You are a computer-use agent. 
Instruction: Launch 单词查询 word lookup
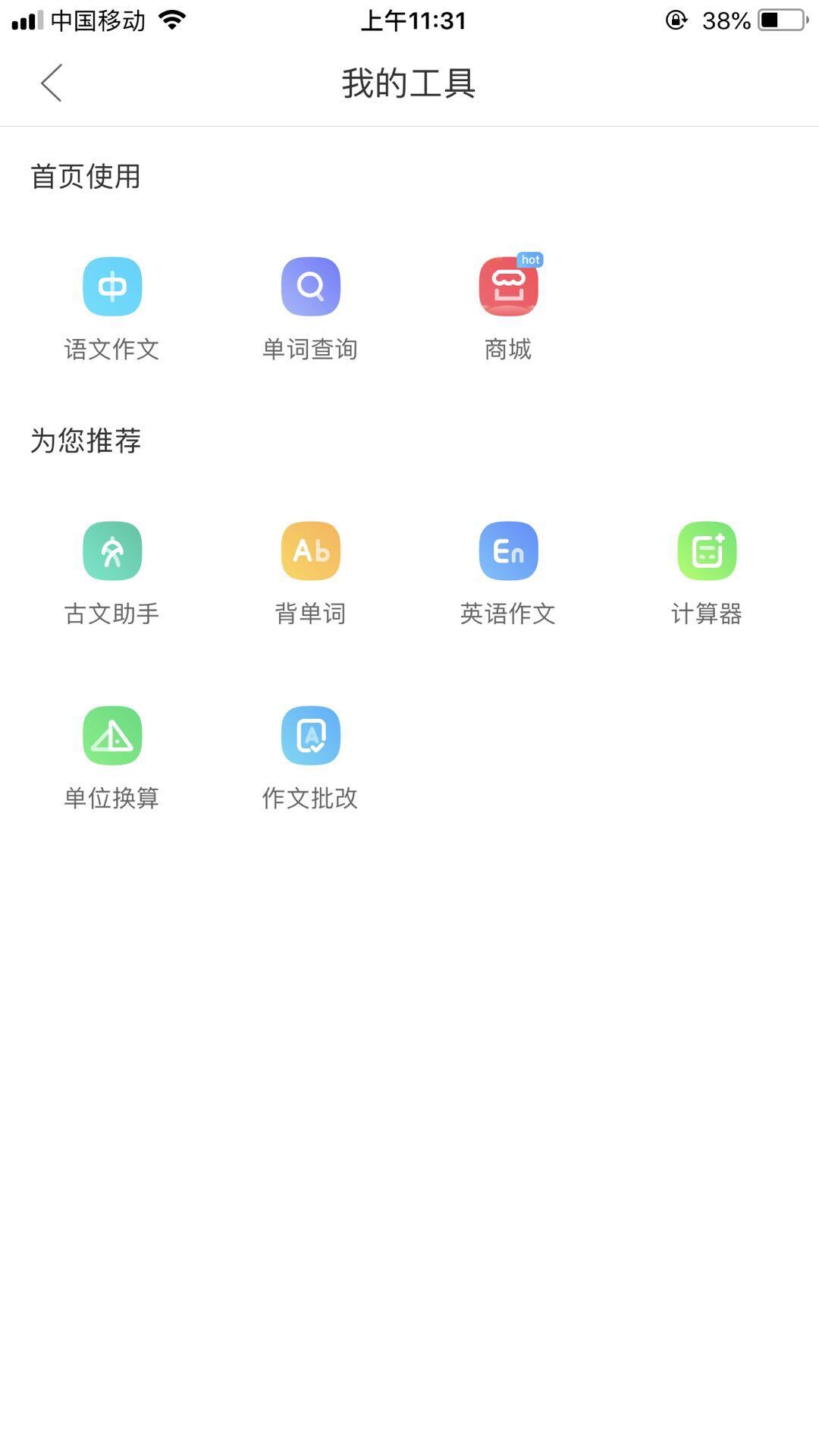310,287
